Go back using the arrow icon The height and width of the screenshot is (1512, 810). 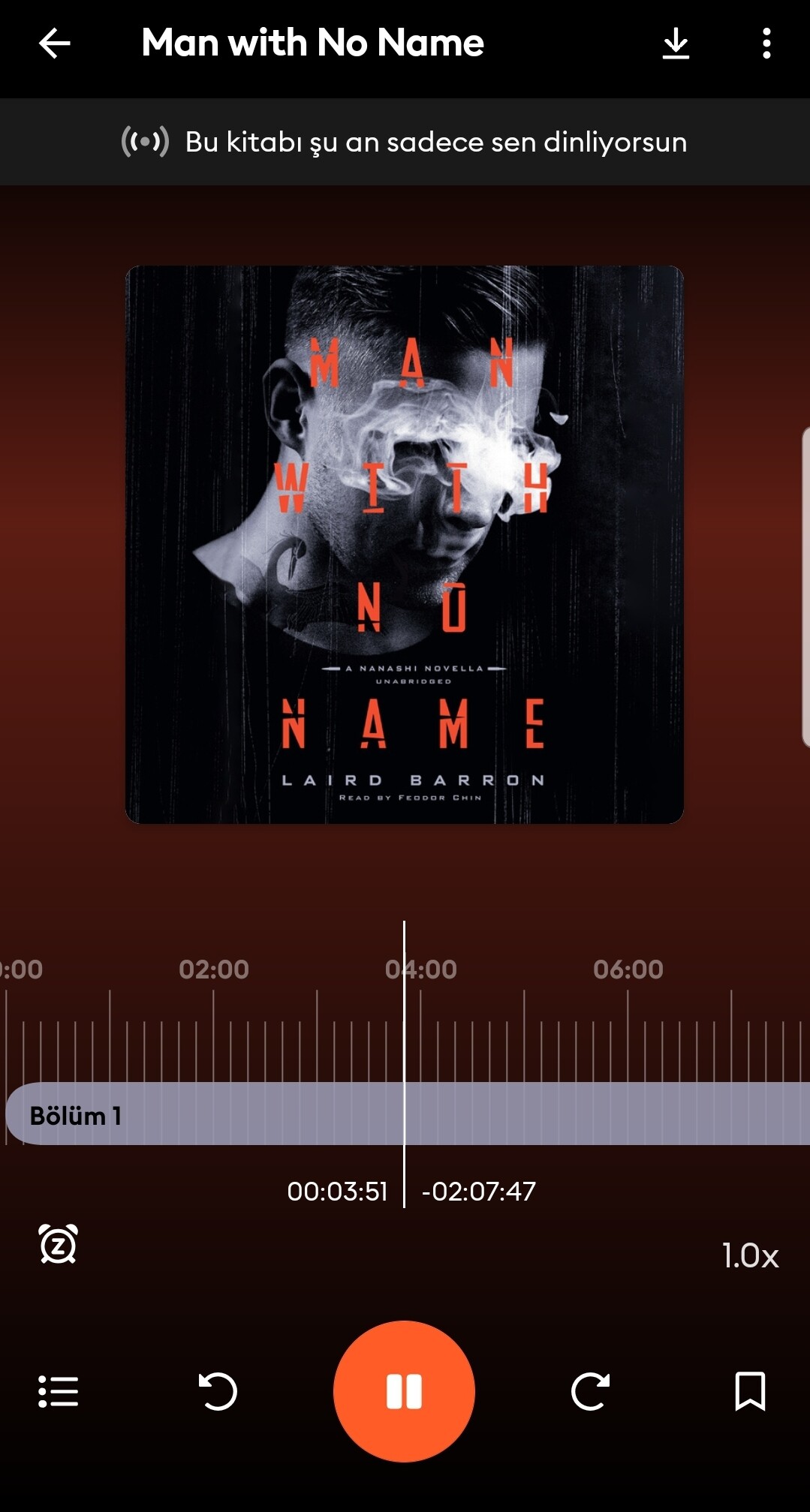[55, 44]
